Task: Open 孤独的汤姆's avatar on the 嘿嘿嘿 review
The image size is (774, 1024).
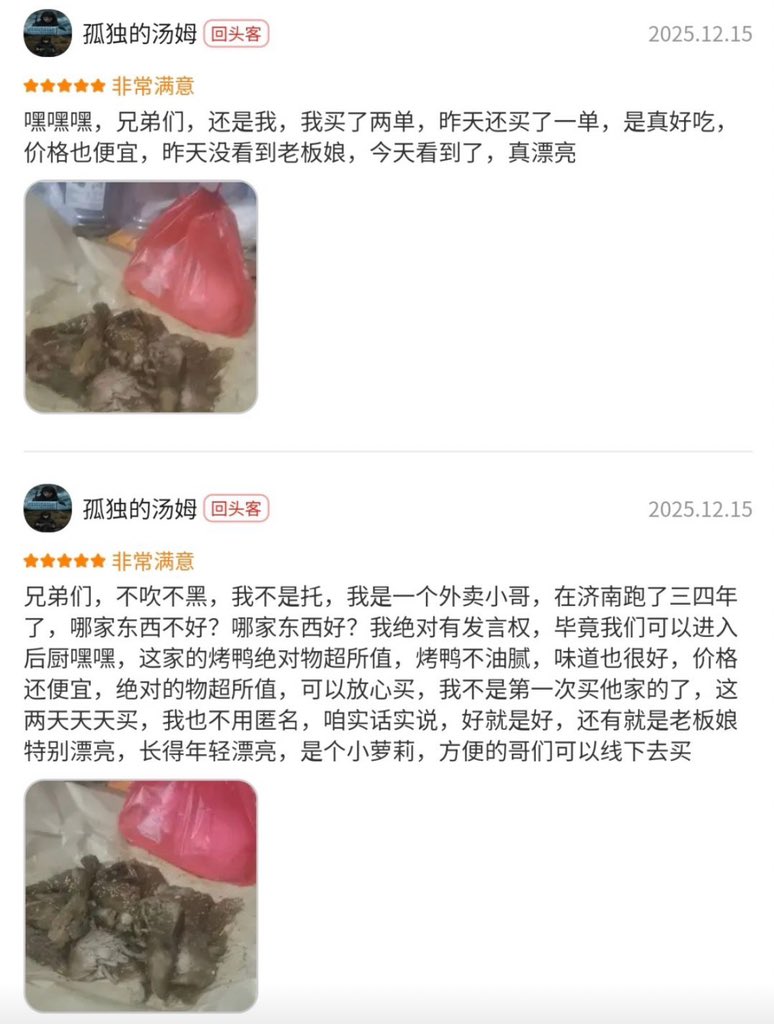Action: 48,34
